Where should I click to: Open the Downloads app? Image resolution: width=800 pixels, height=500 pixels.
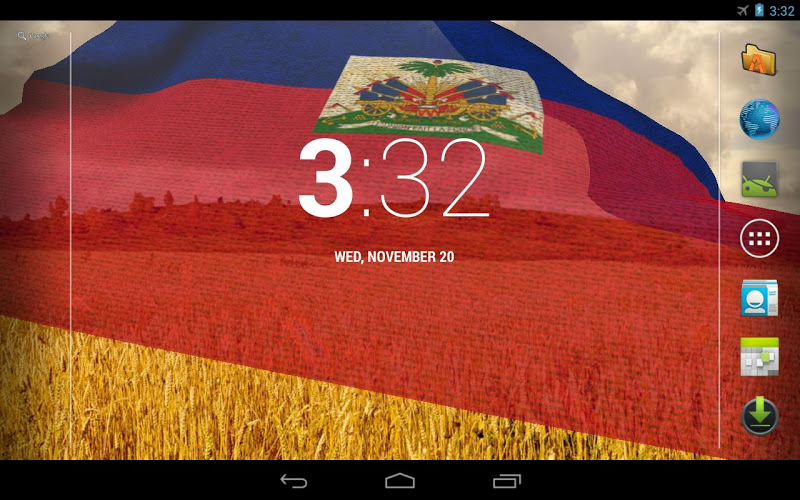point(759,416)
